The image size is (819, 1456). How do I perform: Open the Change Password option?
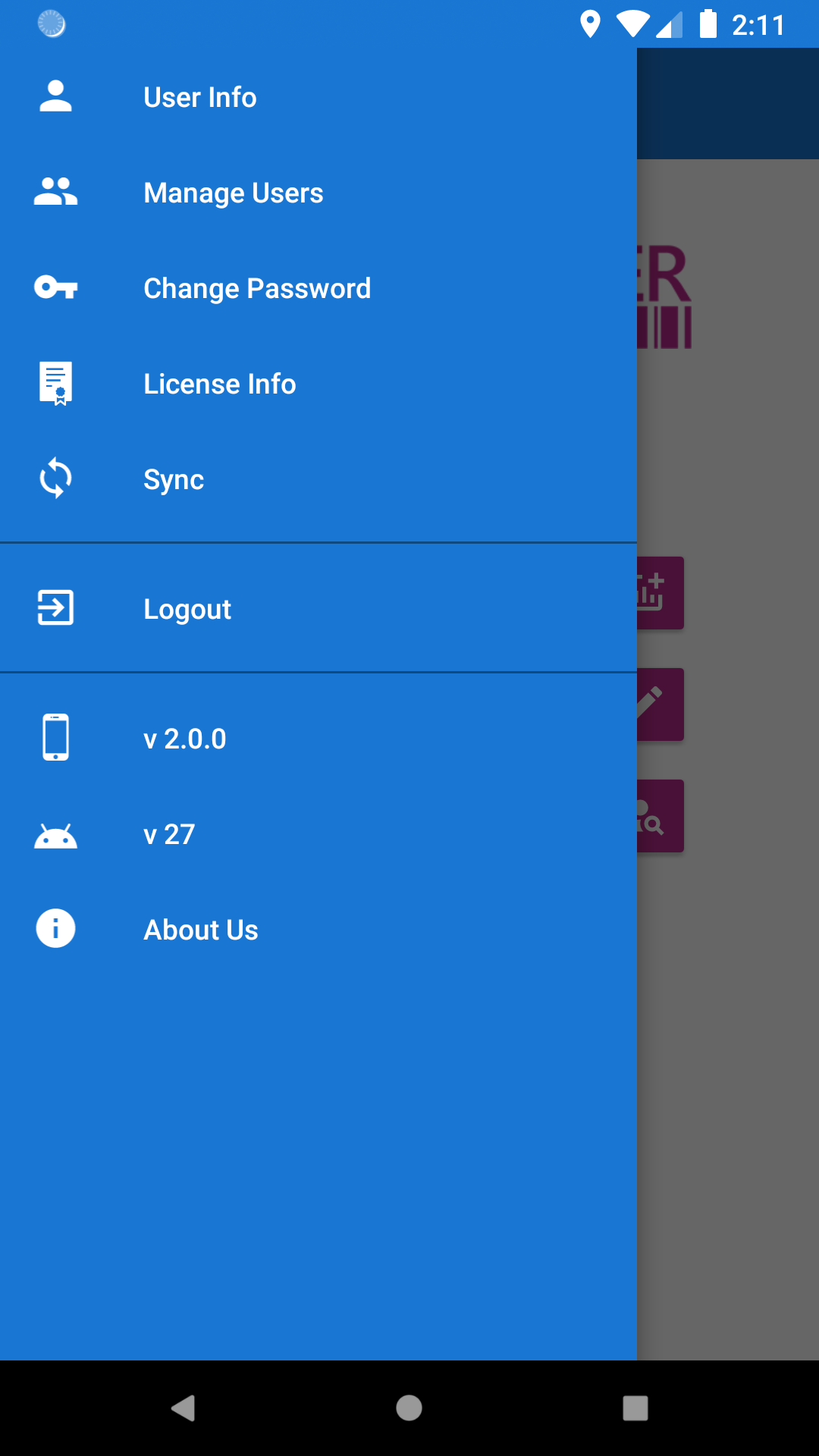click(318, 288)
